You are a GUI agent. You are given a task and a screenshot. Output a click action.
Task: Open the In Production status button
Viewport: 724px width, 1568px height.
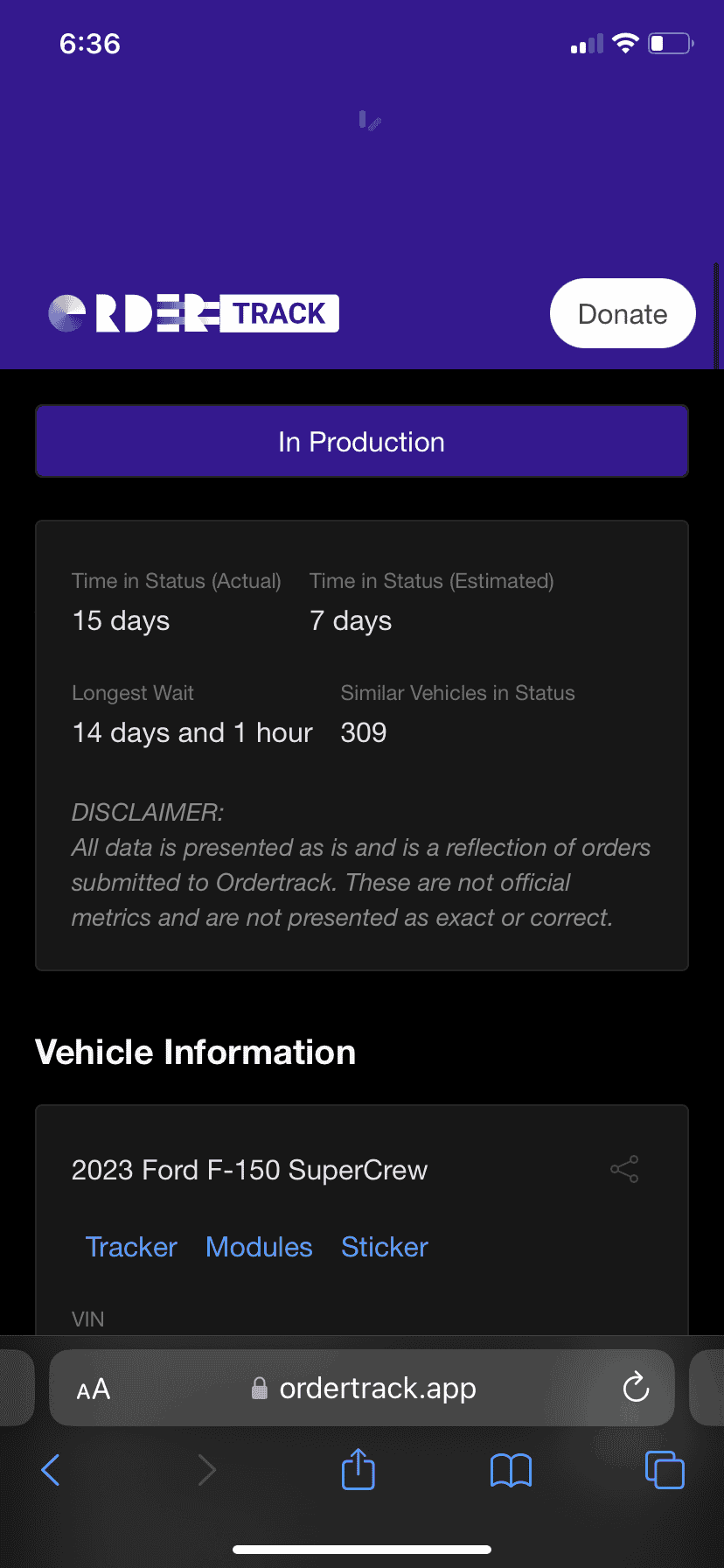[x=361, y=442]
